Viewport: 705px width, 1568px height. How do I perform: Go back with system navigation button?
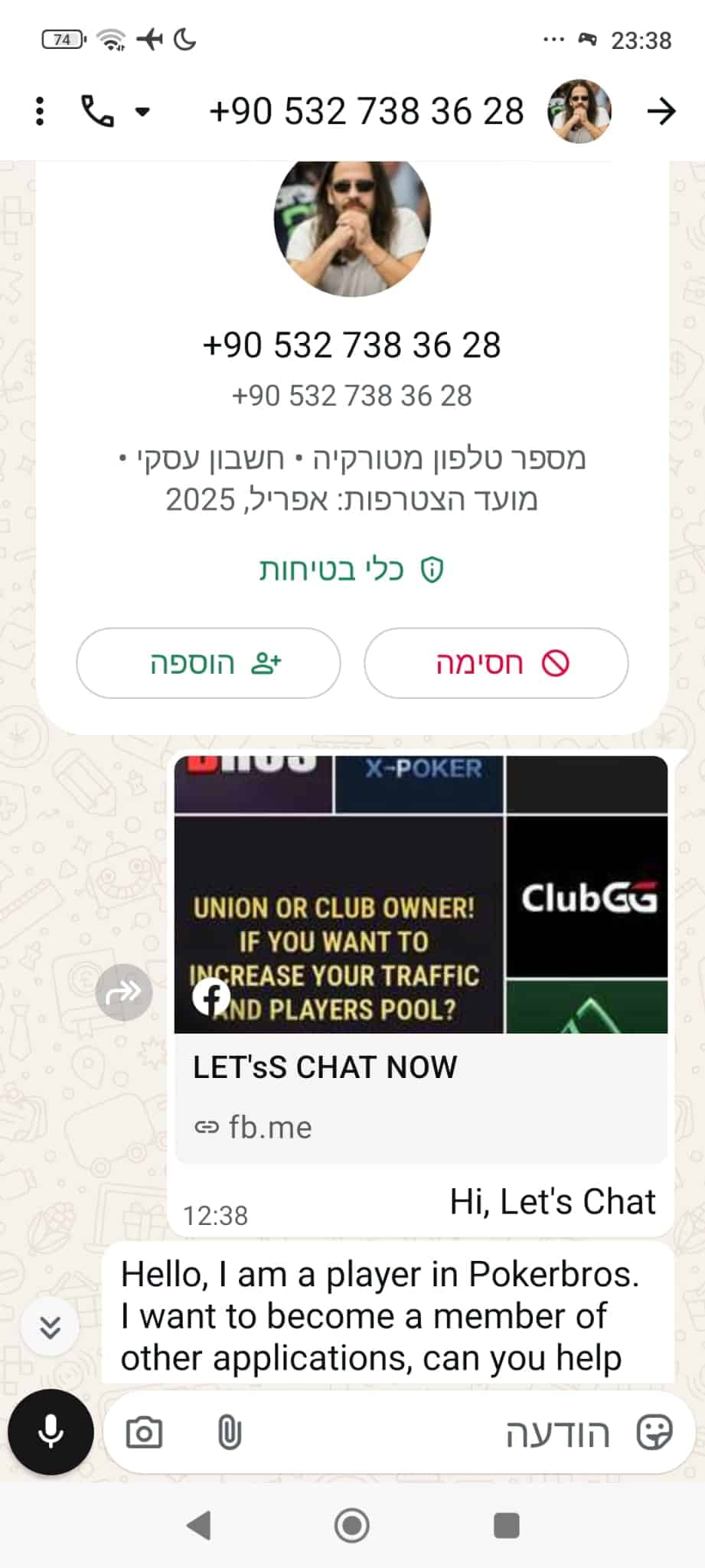point(199,1525)
